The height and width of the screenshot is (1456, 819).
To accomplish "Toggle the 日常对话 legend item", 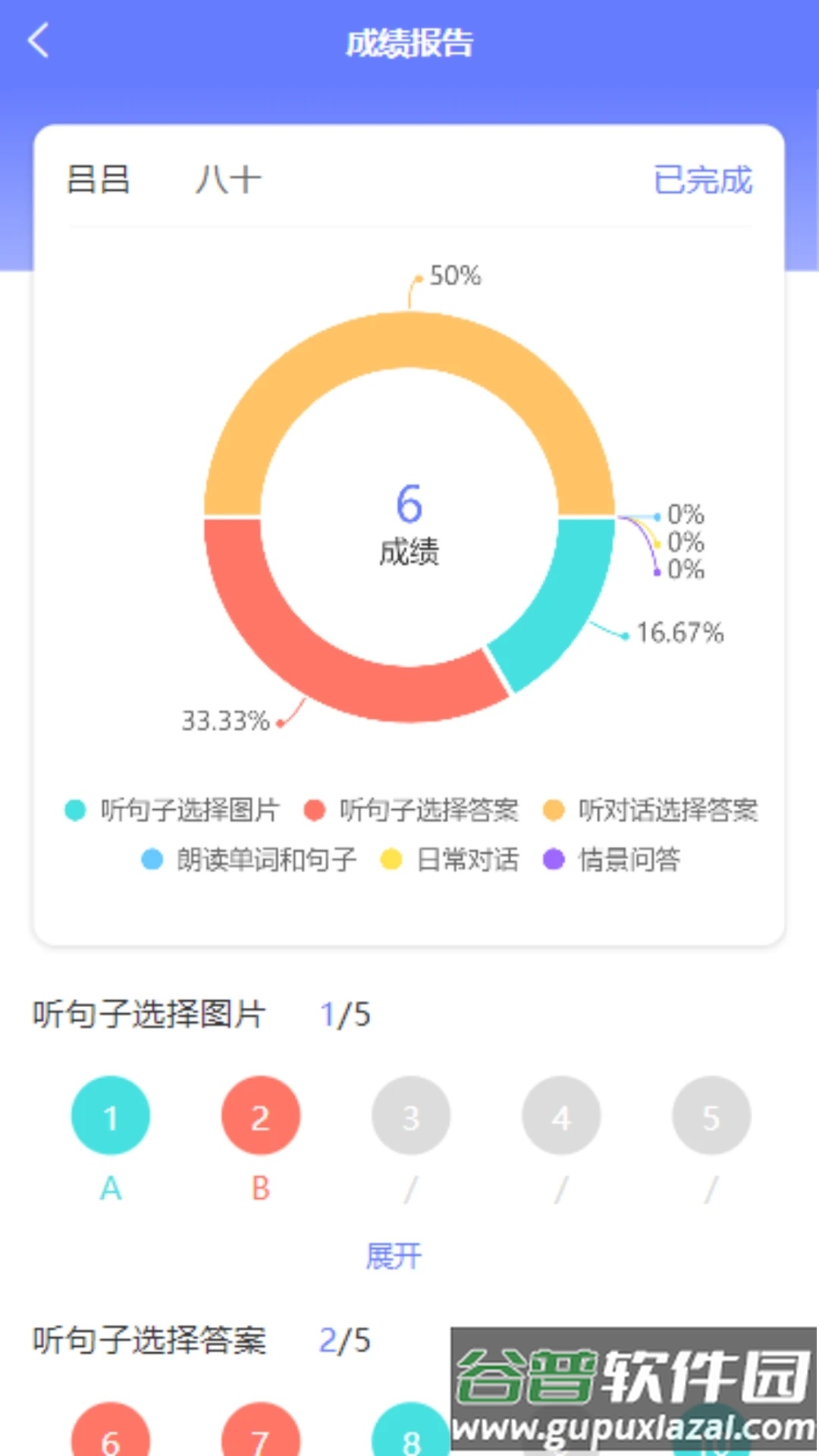I will [x=450, y=859].
